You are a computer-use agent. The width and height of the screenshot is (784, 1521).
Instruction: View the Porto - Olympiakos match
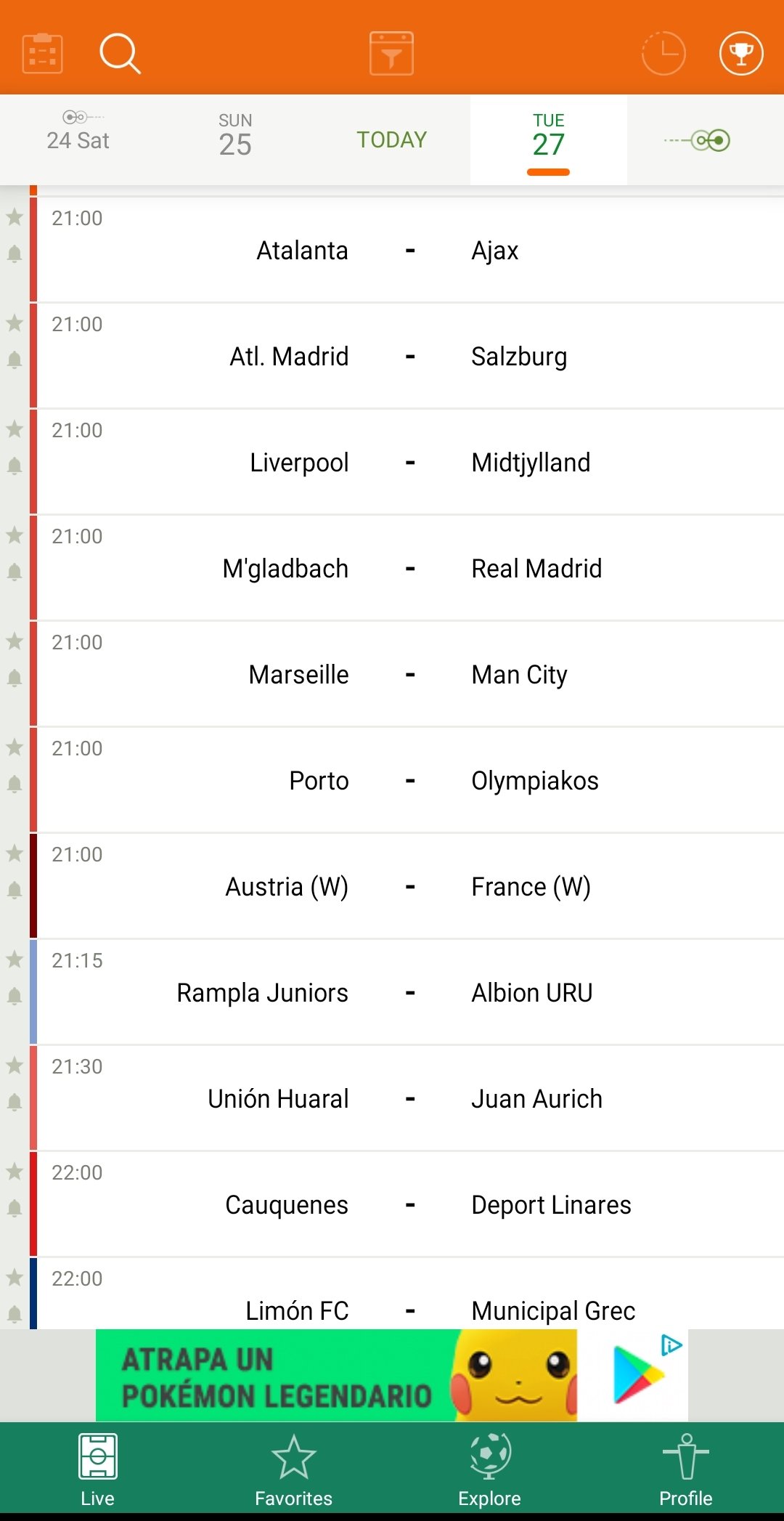coord(410,780)
